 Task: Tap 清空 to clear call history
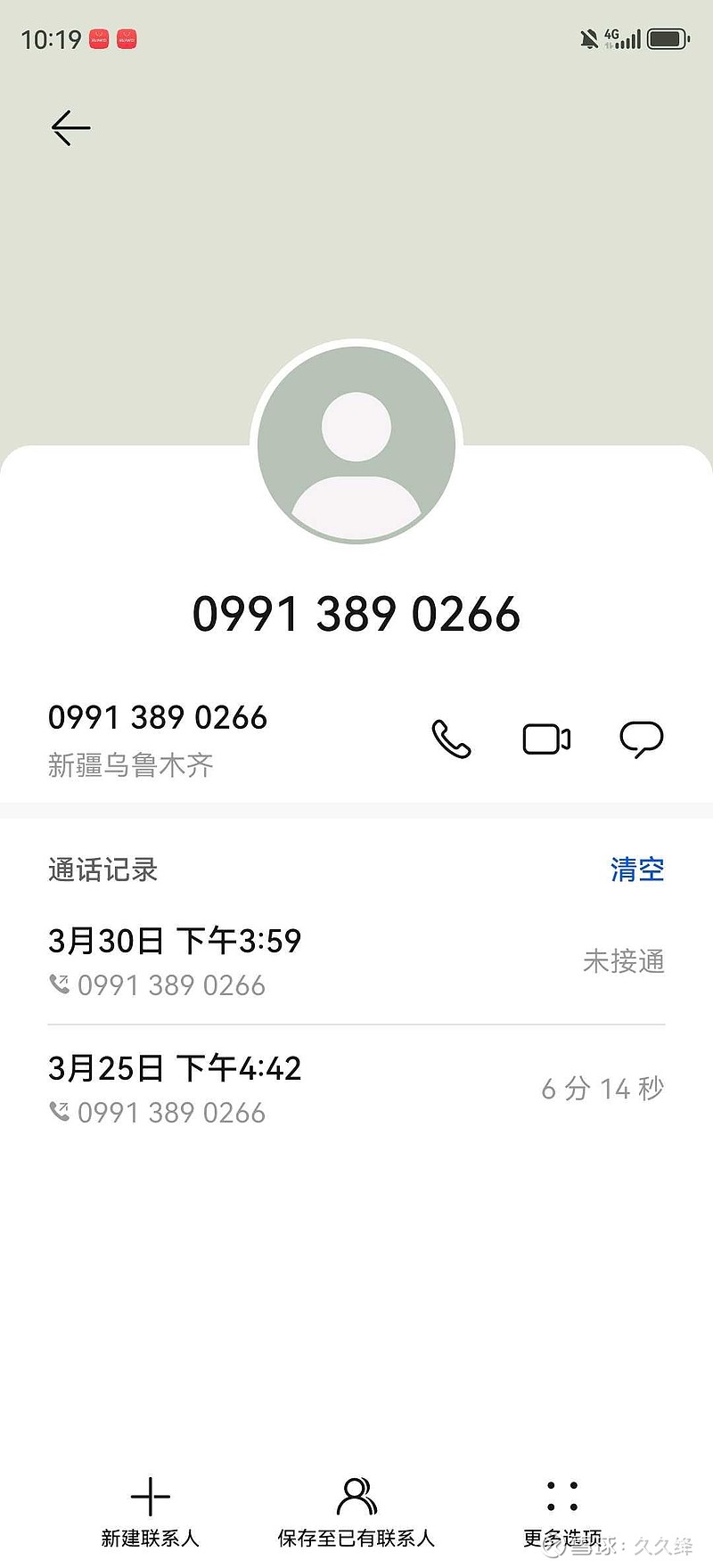[635, 869]
